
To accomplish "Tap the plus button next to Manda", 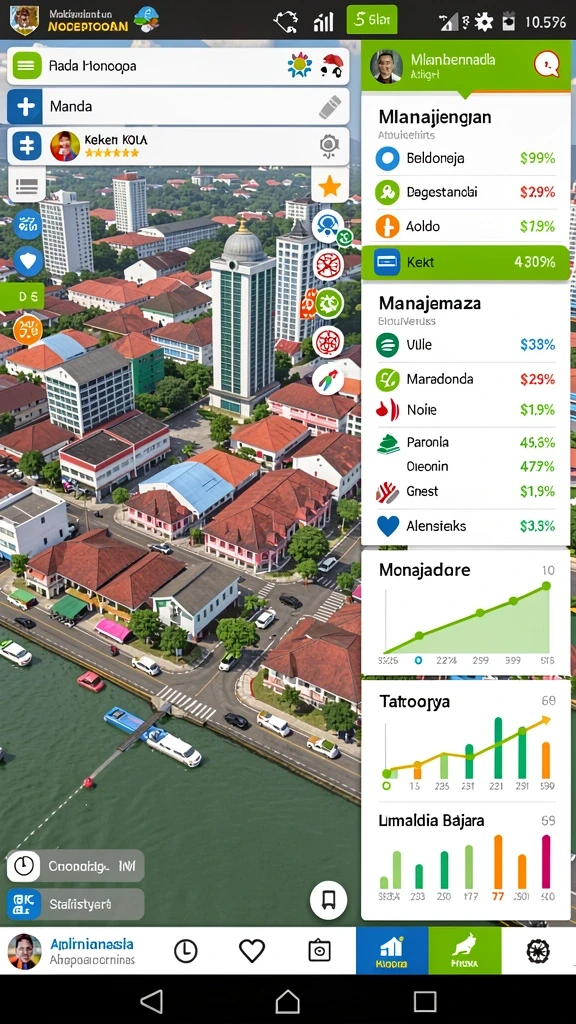I will [25, 106].
